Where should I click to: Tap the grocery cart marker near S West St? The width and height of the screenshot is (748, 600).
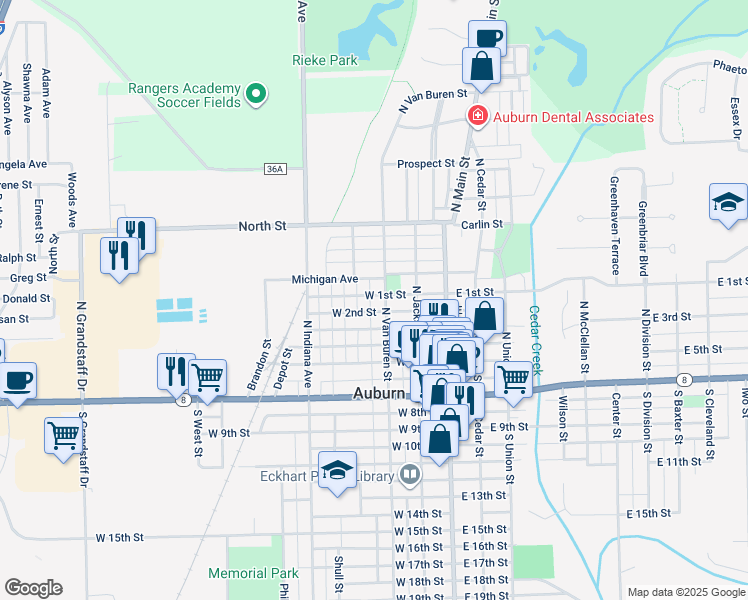(208, 376)
